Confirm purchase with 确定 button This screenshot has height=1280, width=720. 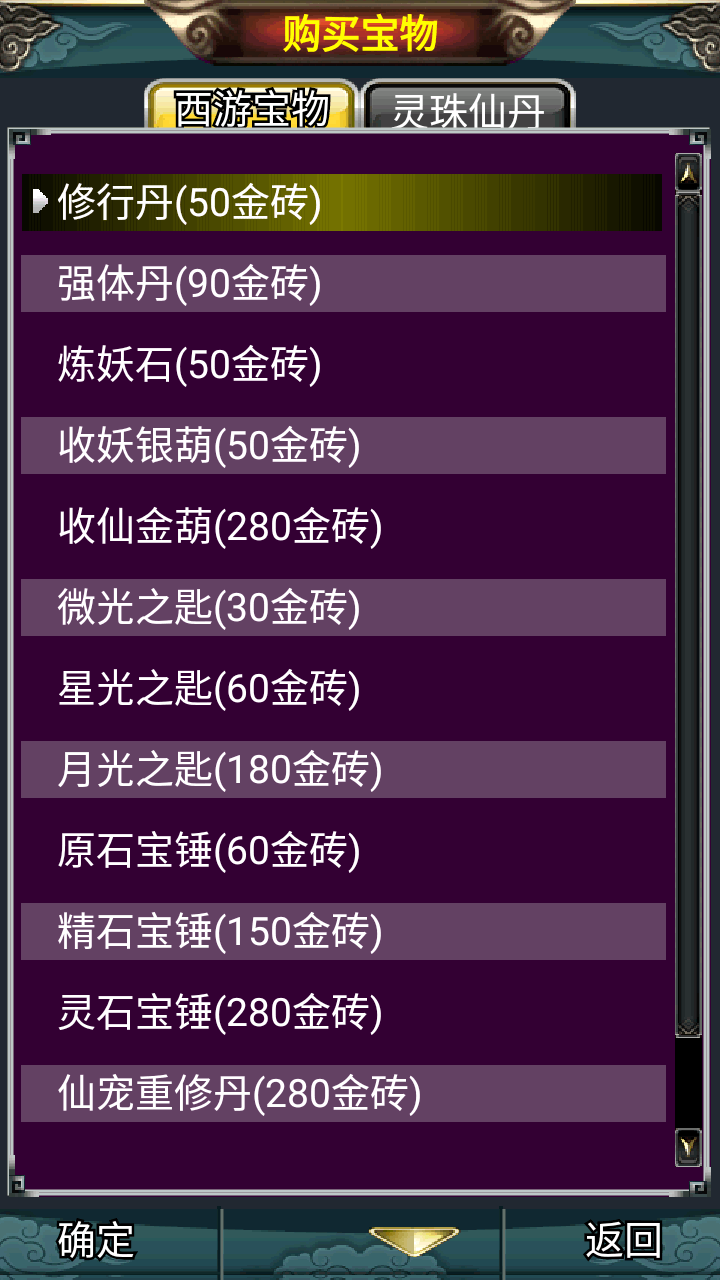coord(96,1240)
